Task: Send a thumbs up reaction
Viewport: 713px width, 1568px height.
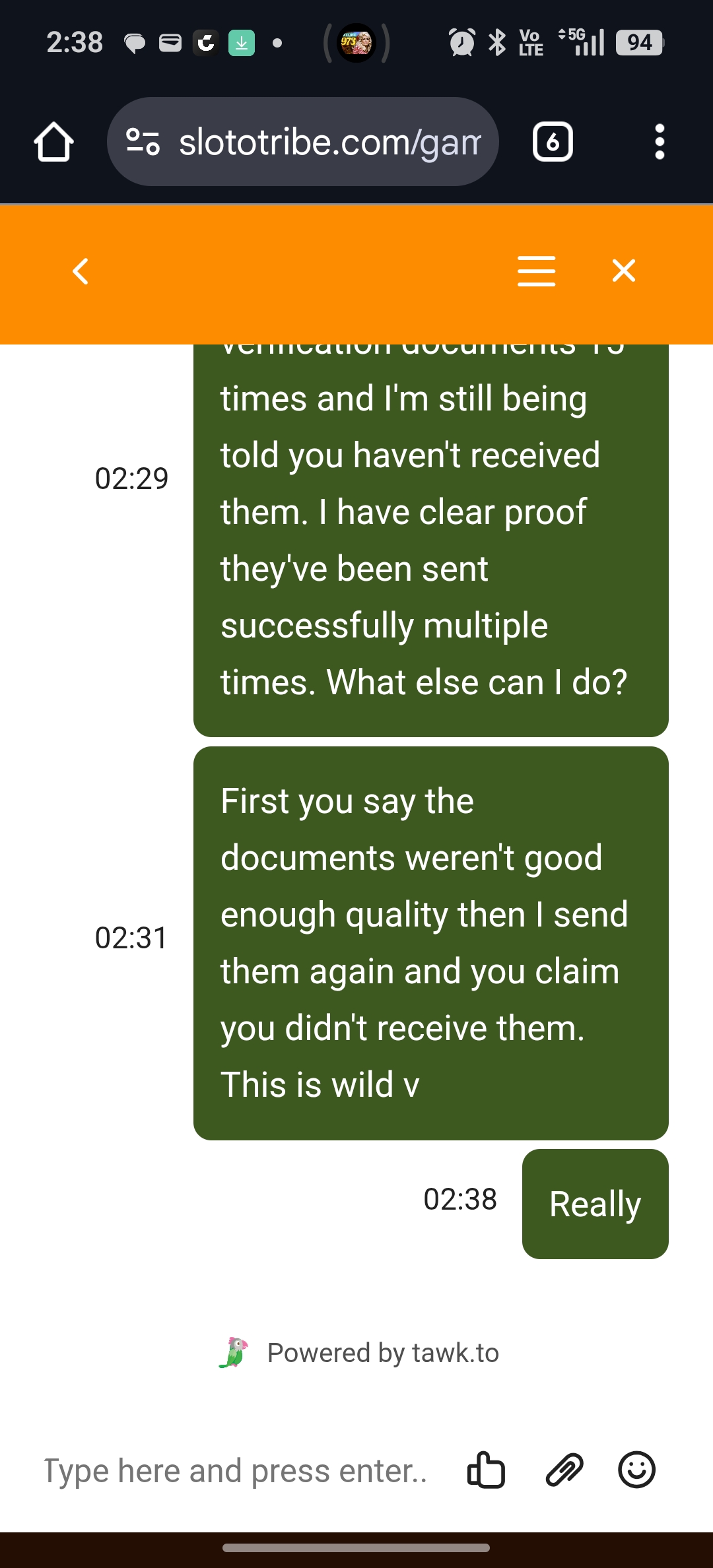Action: click(486, 1470)
